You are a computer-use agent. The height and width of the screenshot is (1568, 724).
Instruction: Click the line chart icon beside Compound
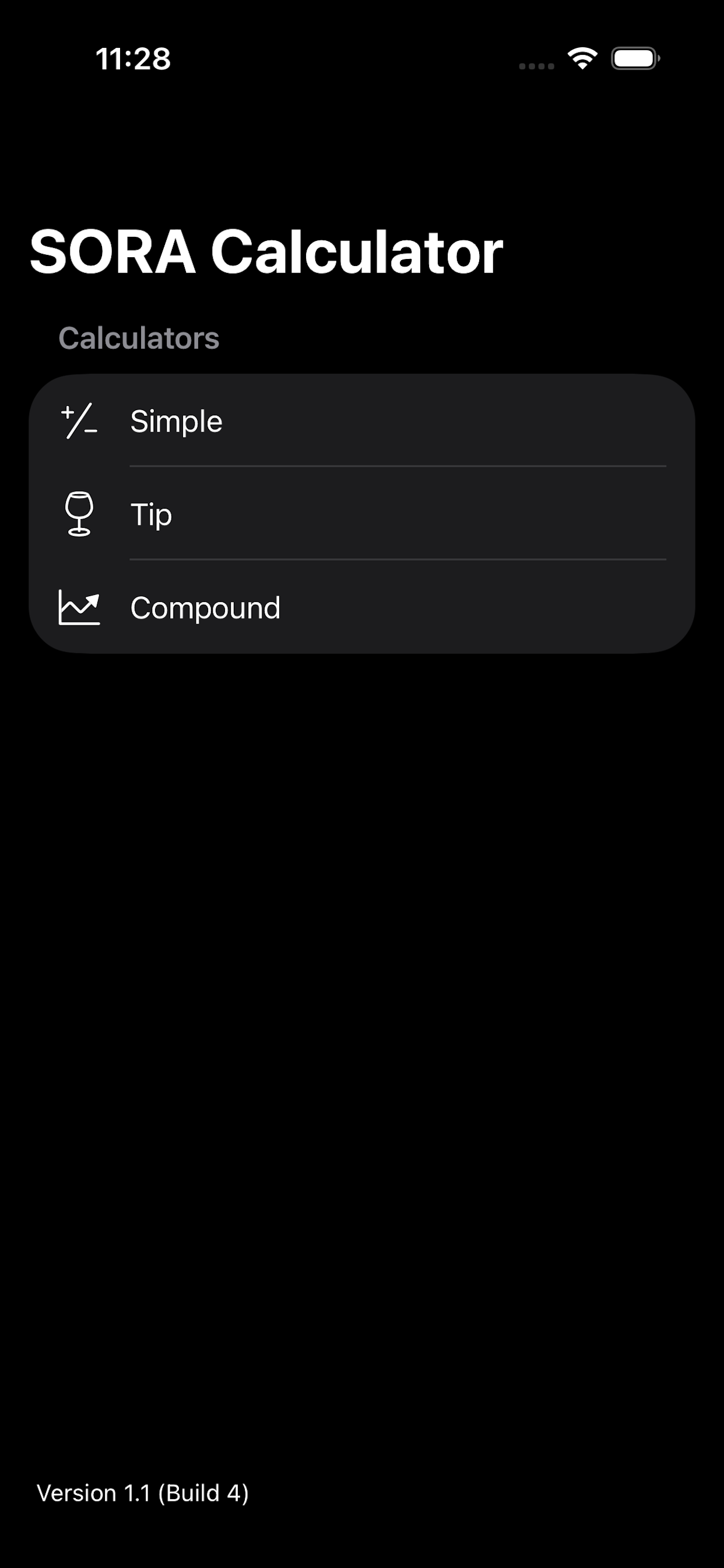79,607
